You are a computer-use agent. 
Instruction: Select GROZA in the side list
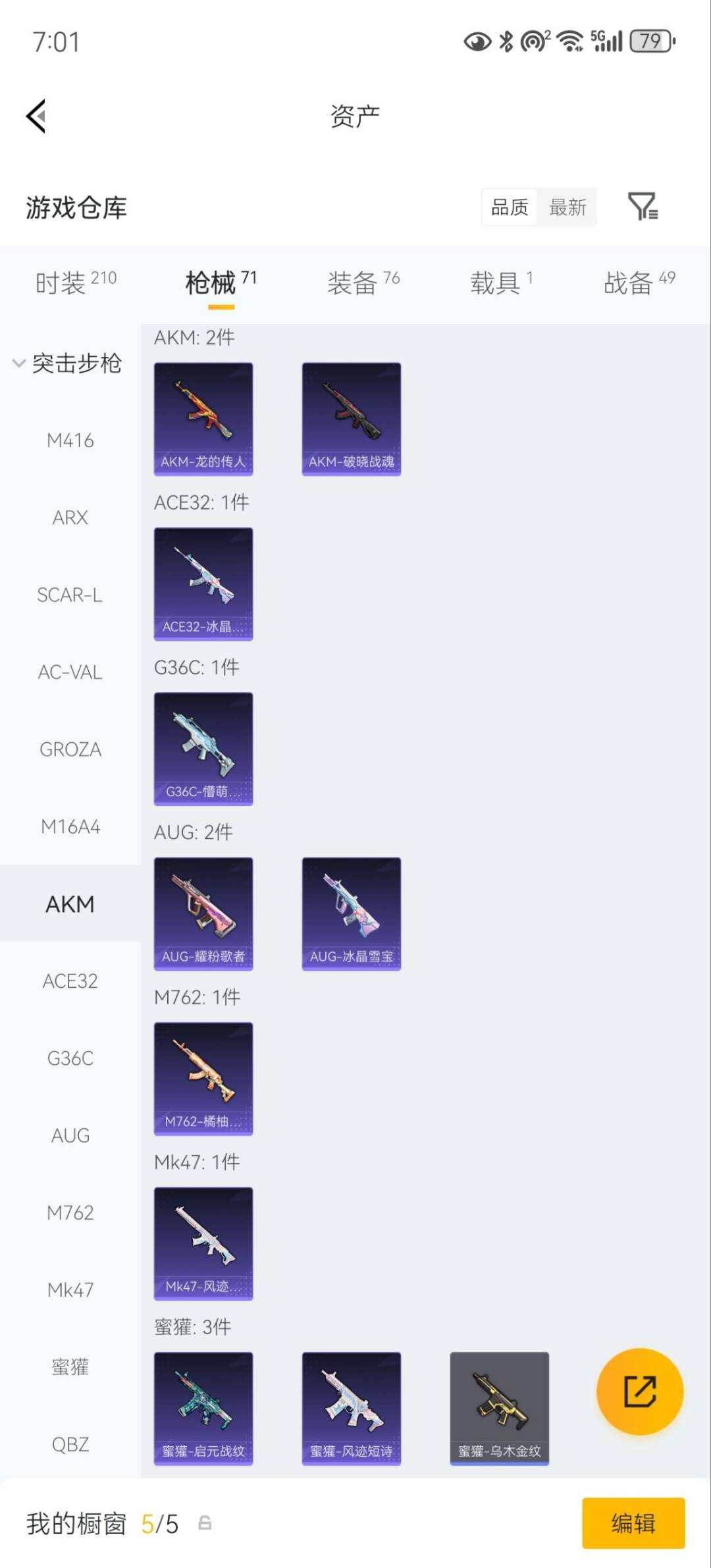coord(70,749)
